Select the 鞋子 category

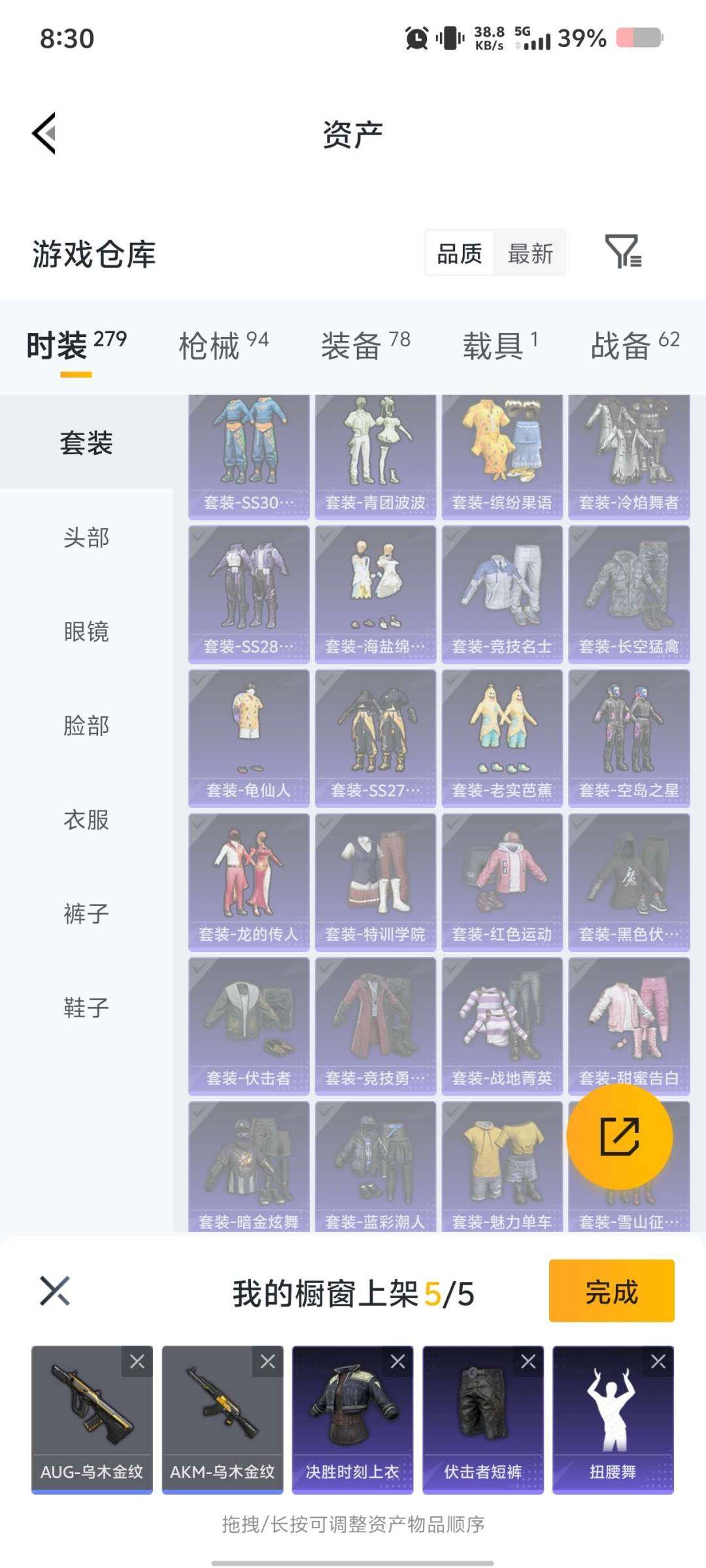click(x=85, y=1008)
